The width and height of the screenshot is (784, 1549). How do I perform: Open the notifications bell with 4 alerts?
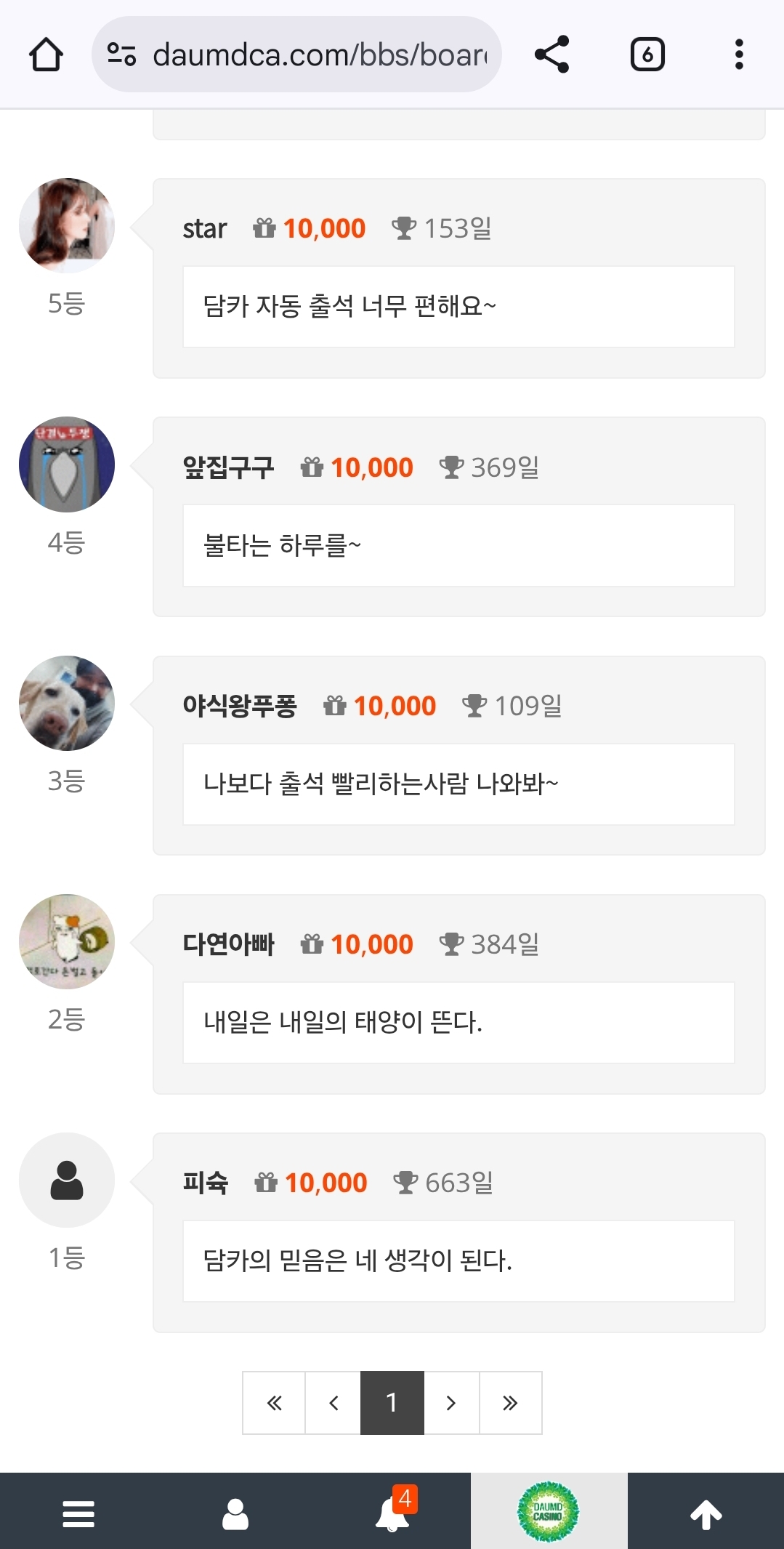[x=392, y=1513]
